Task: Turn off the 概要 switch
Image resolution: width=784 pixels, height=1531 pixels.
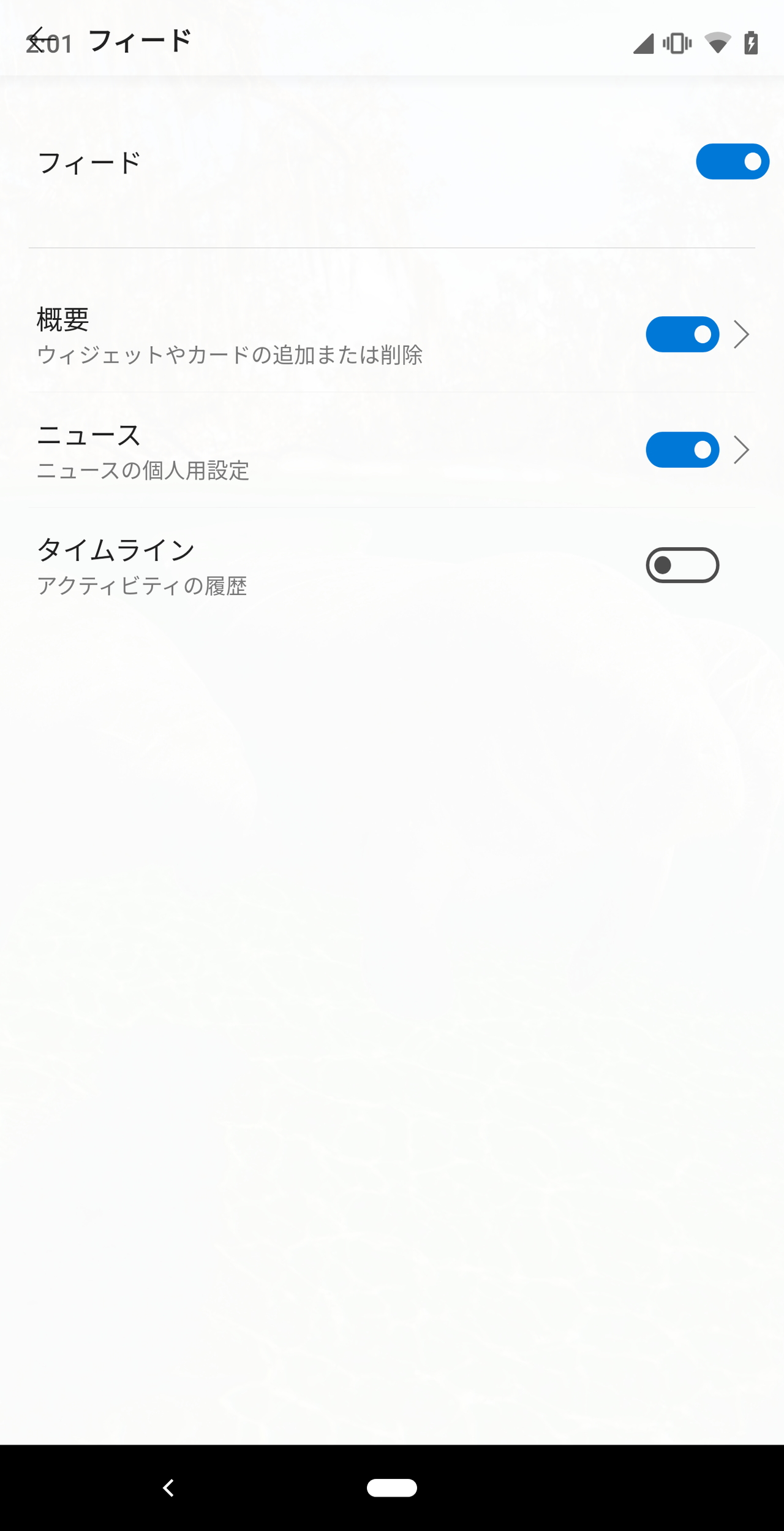Action: (682, 334)
